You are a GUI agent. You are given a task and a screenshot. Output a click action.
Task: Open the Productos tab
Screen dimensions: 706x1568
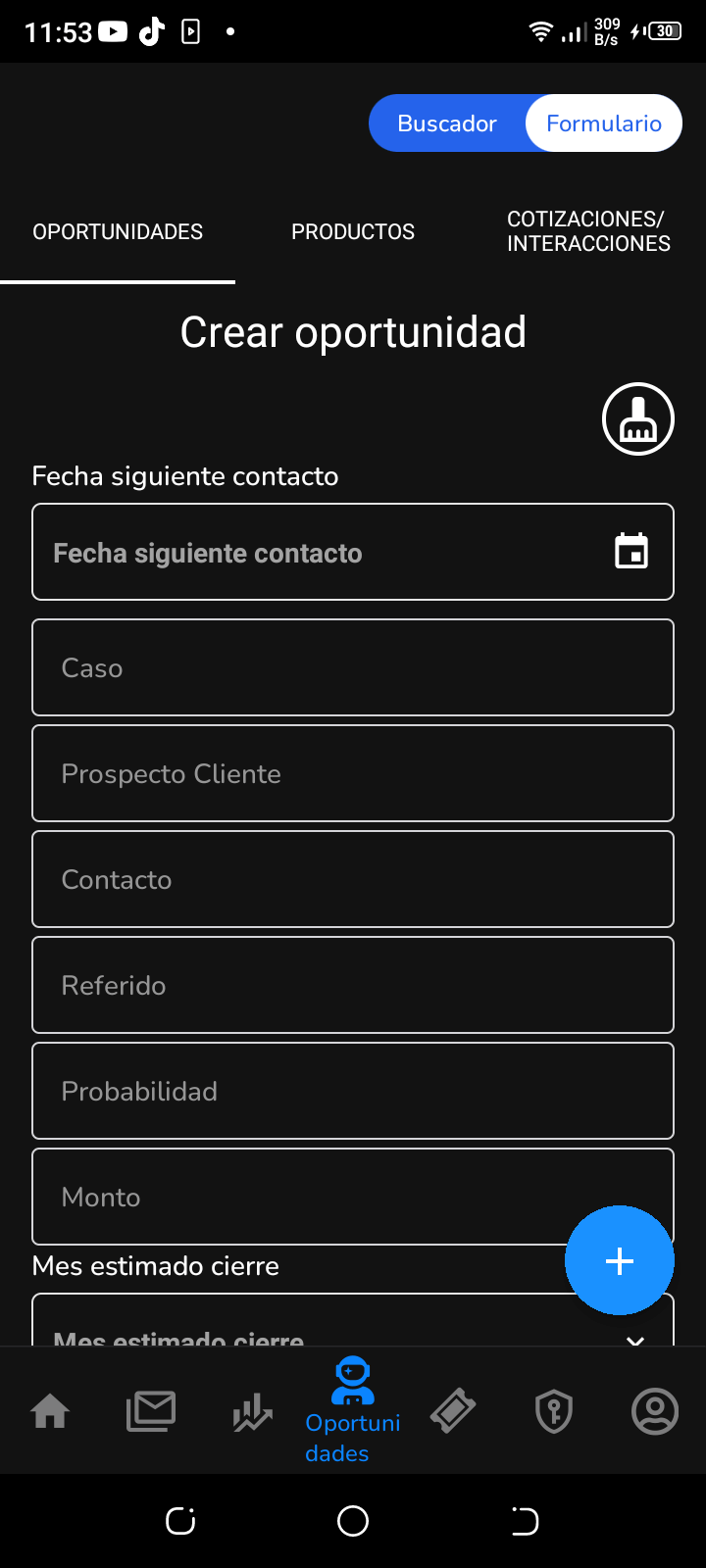(353, 232)
